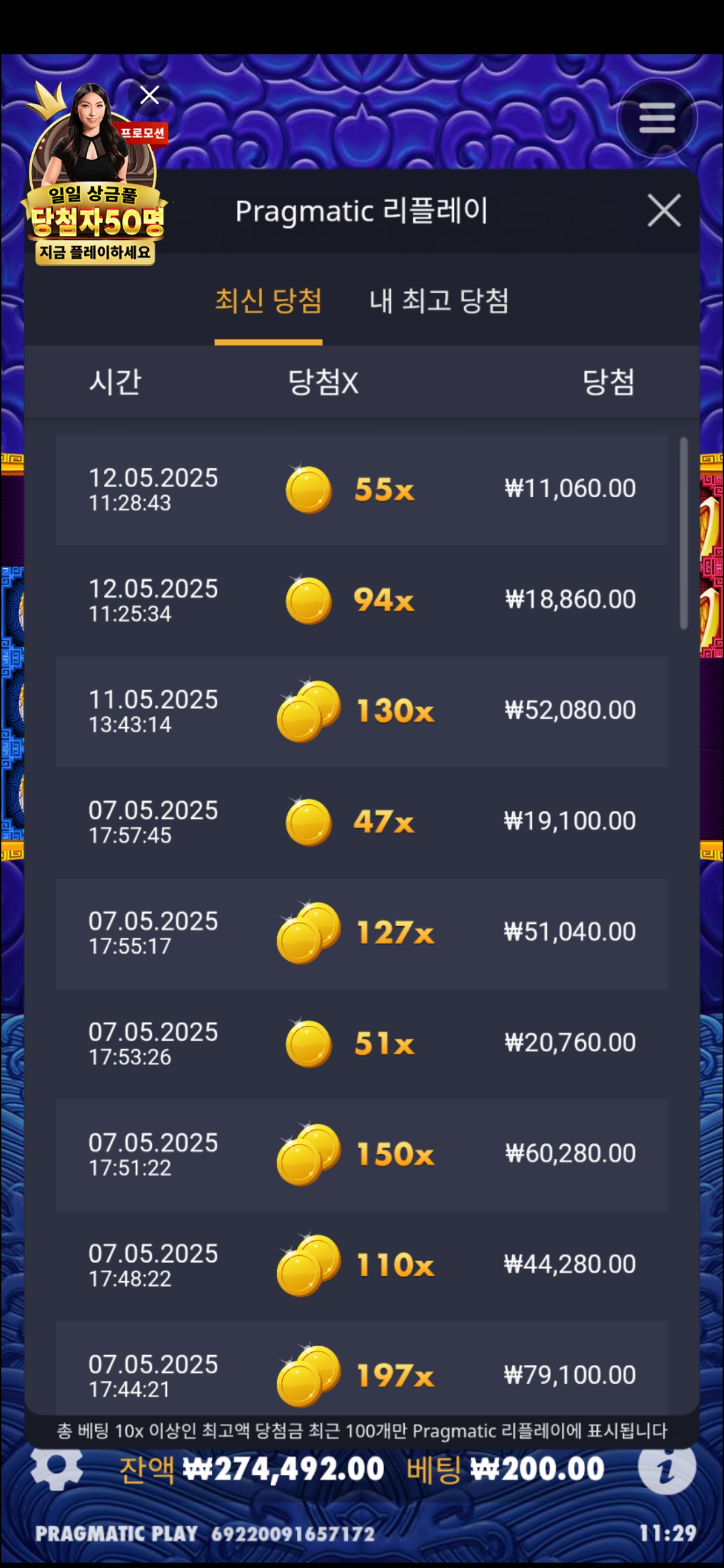This screenshot has width=724, height=1568.
Task: Select the 최신 당첨 tab
Action: click(268, 301)
